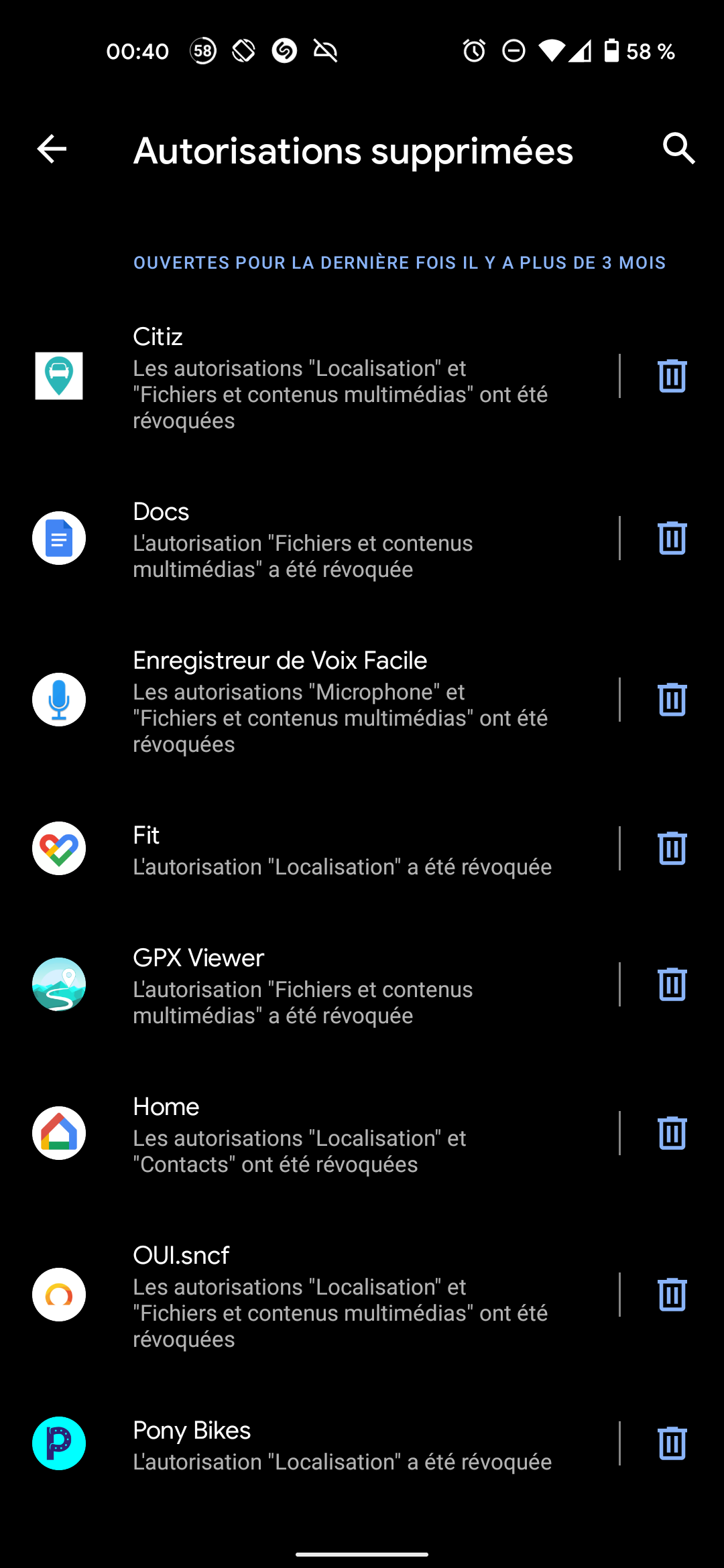Viewport: 724px width, 1568px height.
Task: Open the Home app row
Action: coord(310,1134)
